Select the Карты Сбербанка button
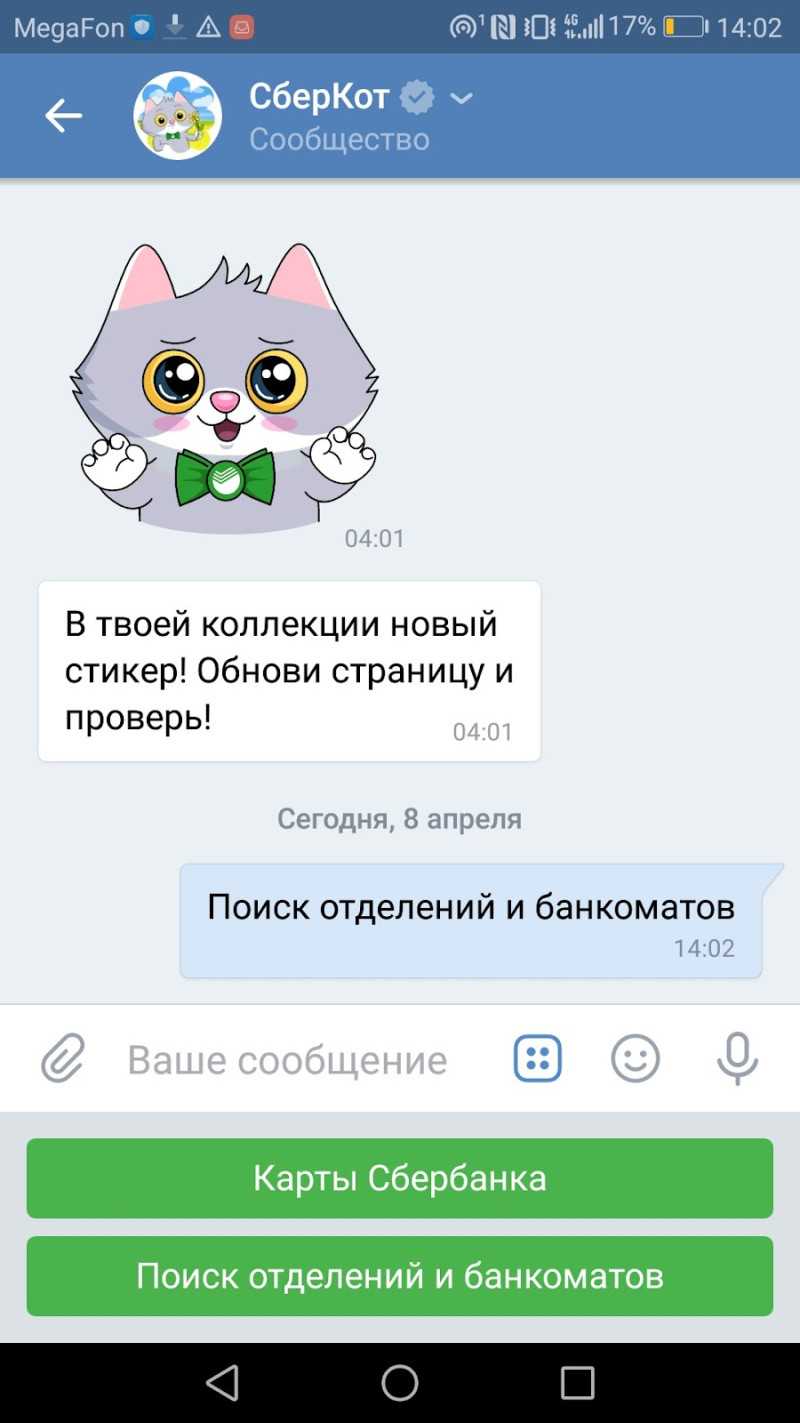 400,1178
